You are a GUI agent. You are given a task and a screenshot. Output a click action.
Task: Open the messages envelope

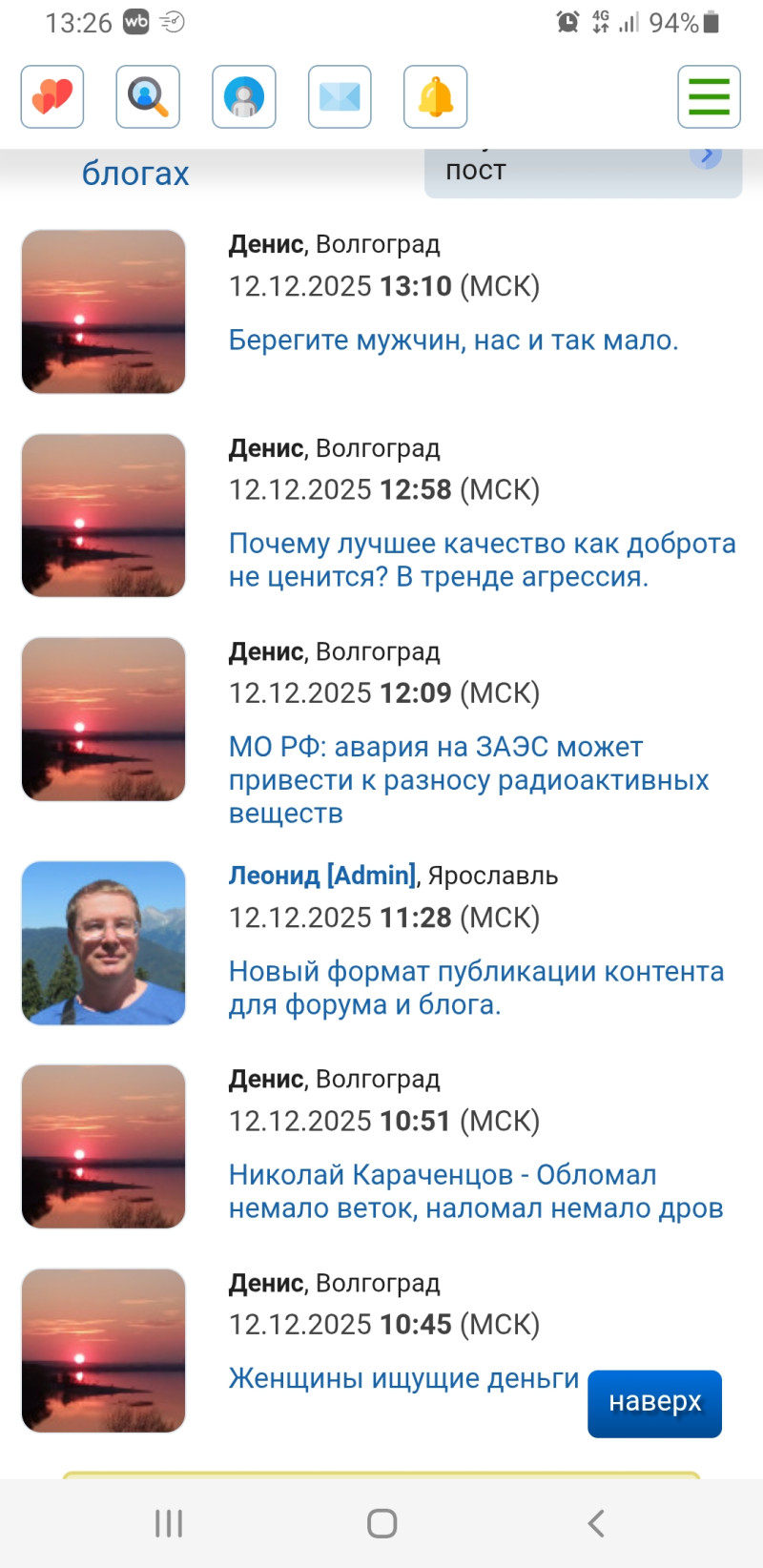point(340,96)
